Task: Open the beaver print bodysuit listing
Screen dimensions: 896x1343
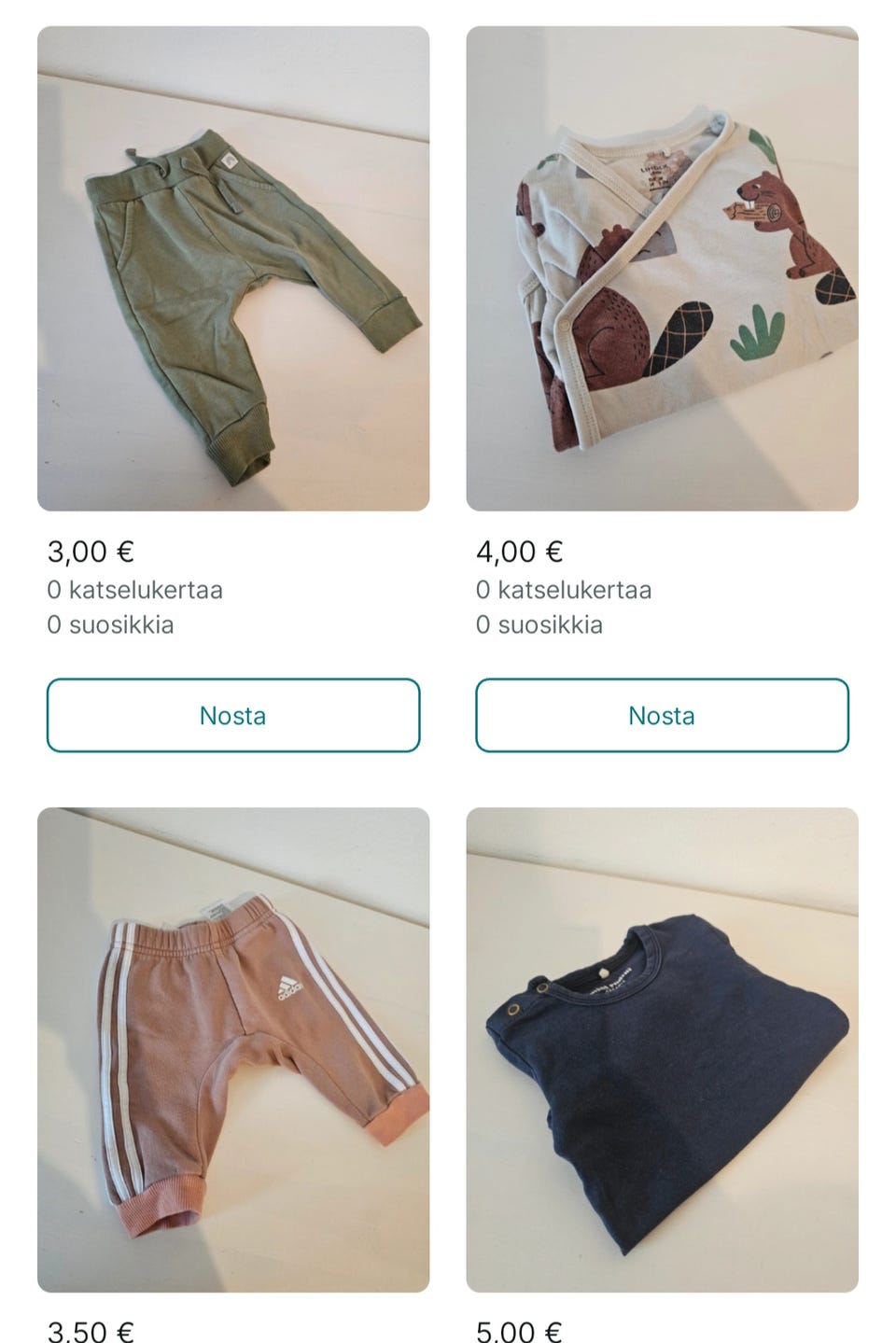Action: point(662,269)
